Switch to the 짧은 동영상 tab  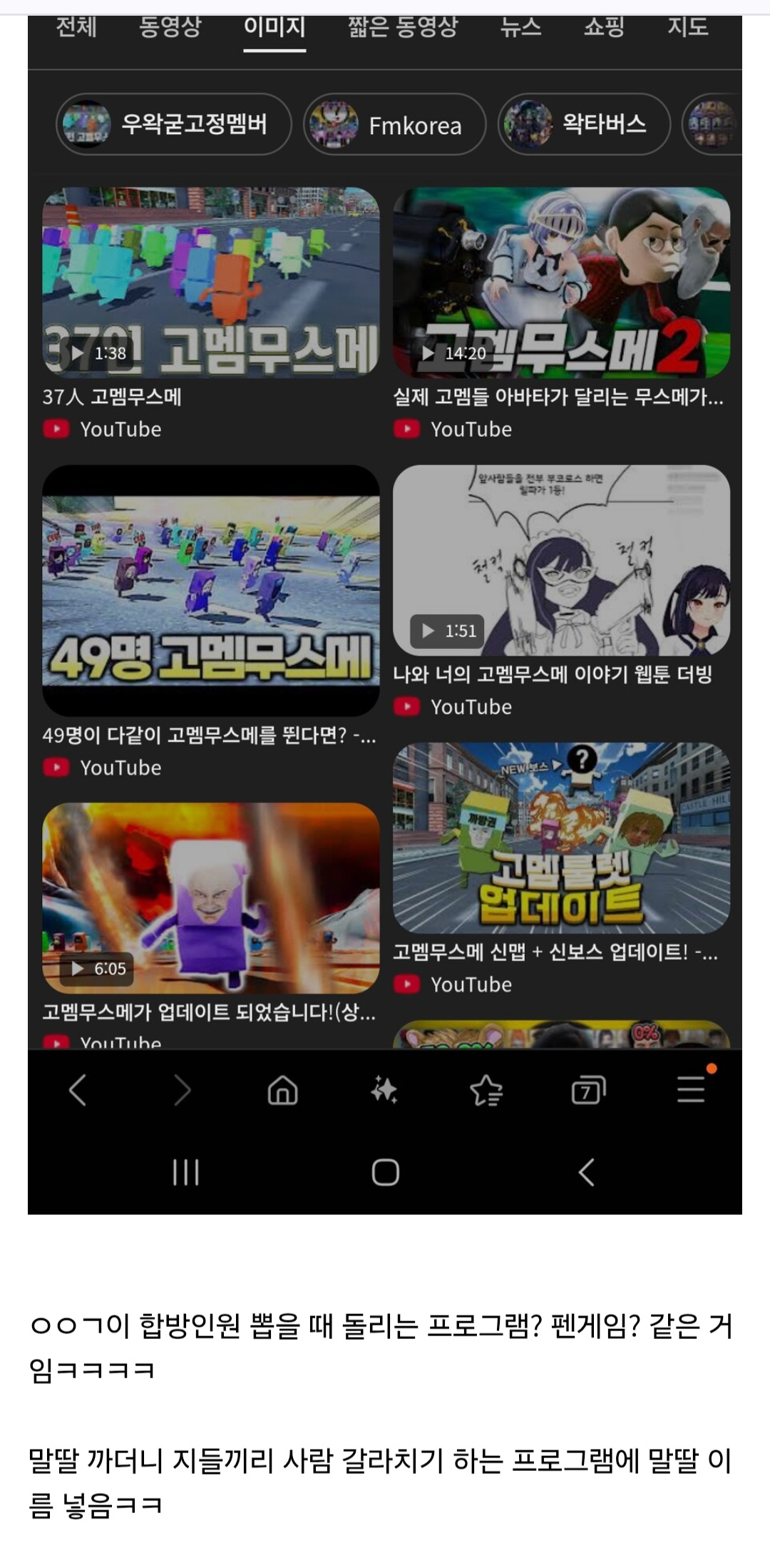[403, 29]
